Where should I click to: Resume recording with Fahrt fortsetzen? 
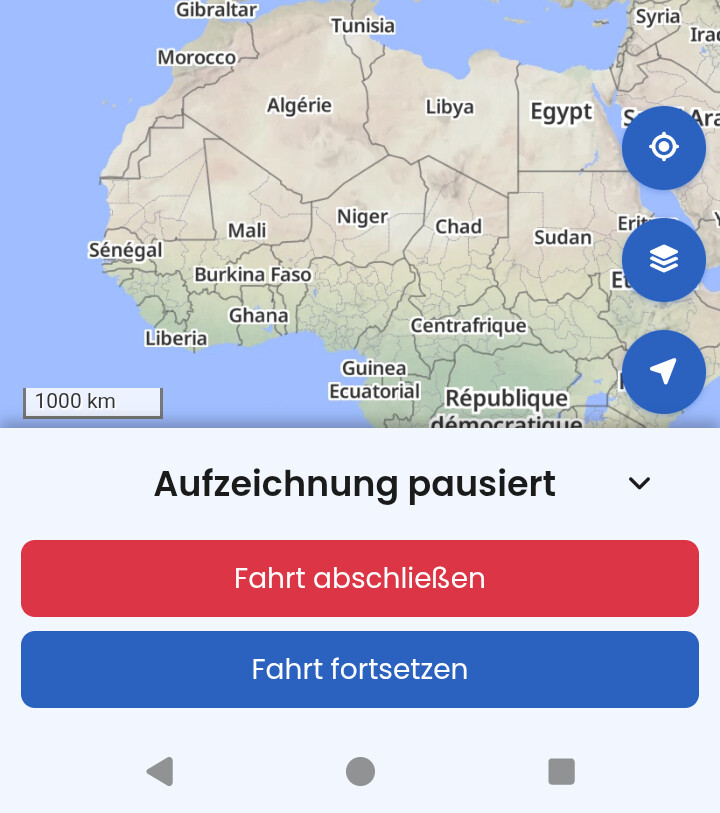point(360,669)
